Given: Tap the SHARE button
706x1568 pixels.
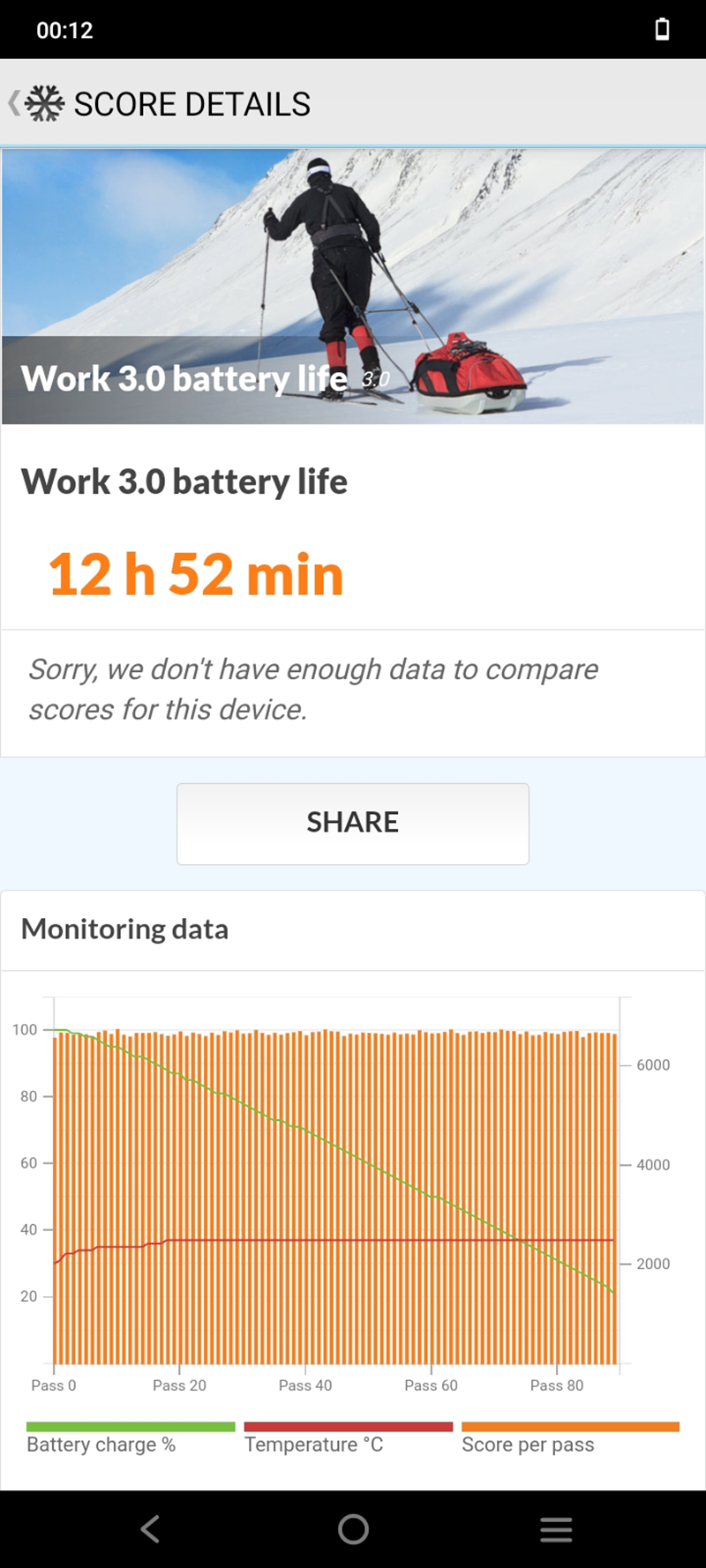Looking at the screenshot, I should [x=353, y=824].
